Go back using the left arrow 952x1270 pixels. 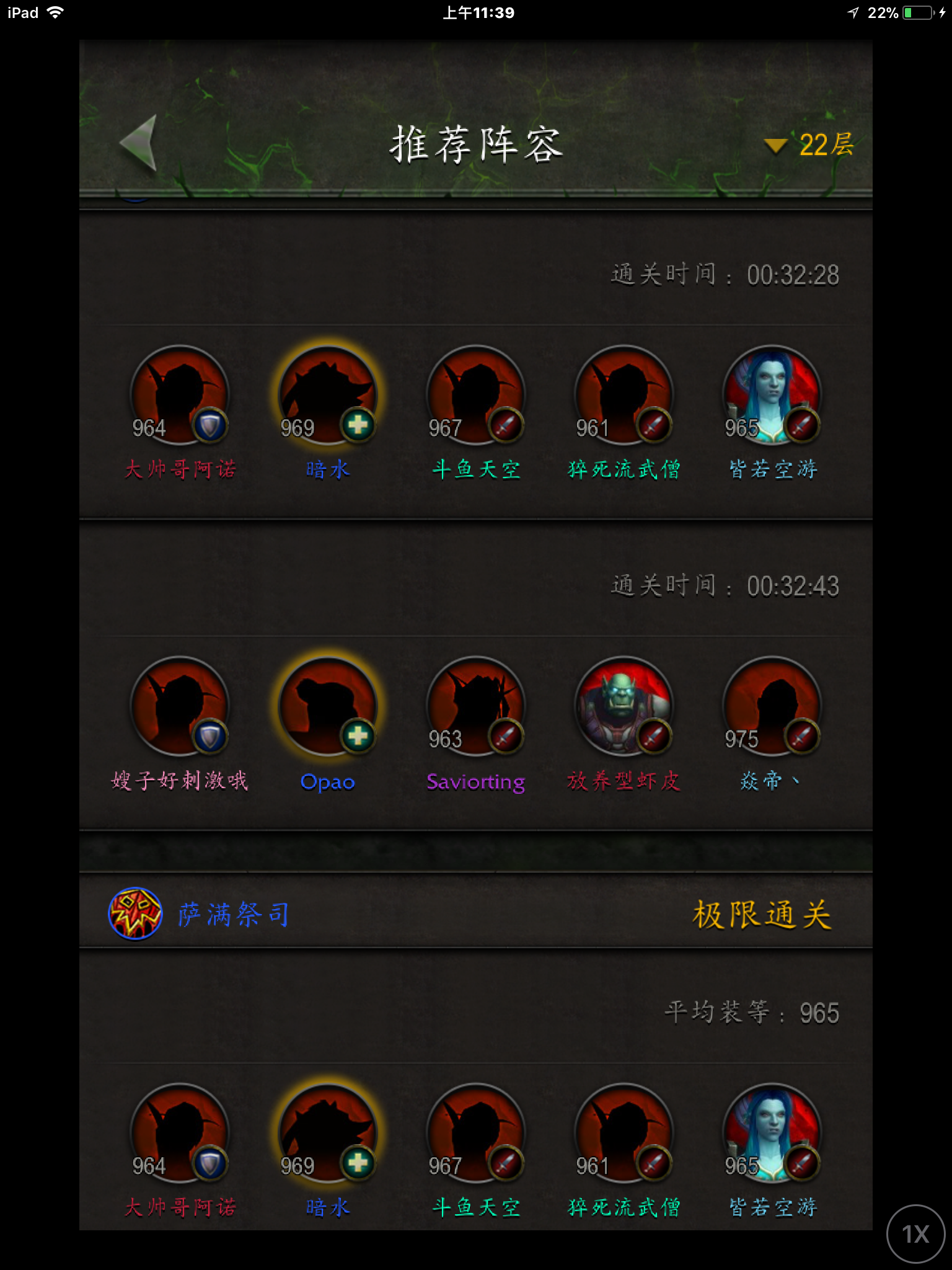pos(139,143)
